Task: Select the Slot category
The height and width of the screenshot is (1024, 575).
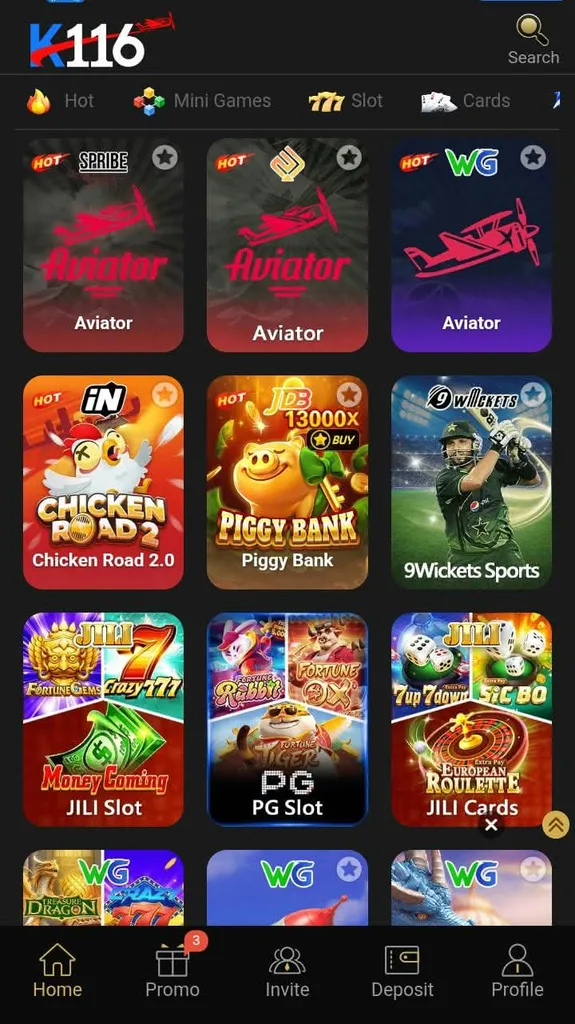Action: click(x=346, y=101)
